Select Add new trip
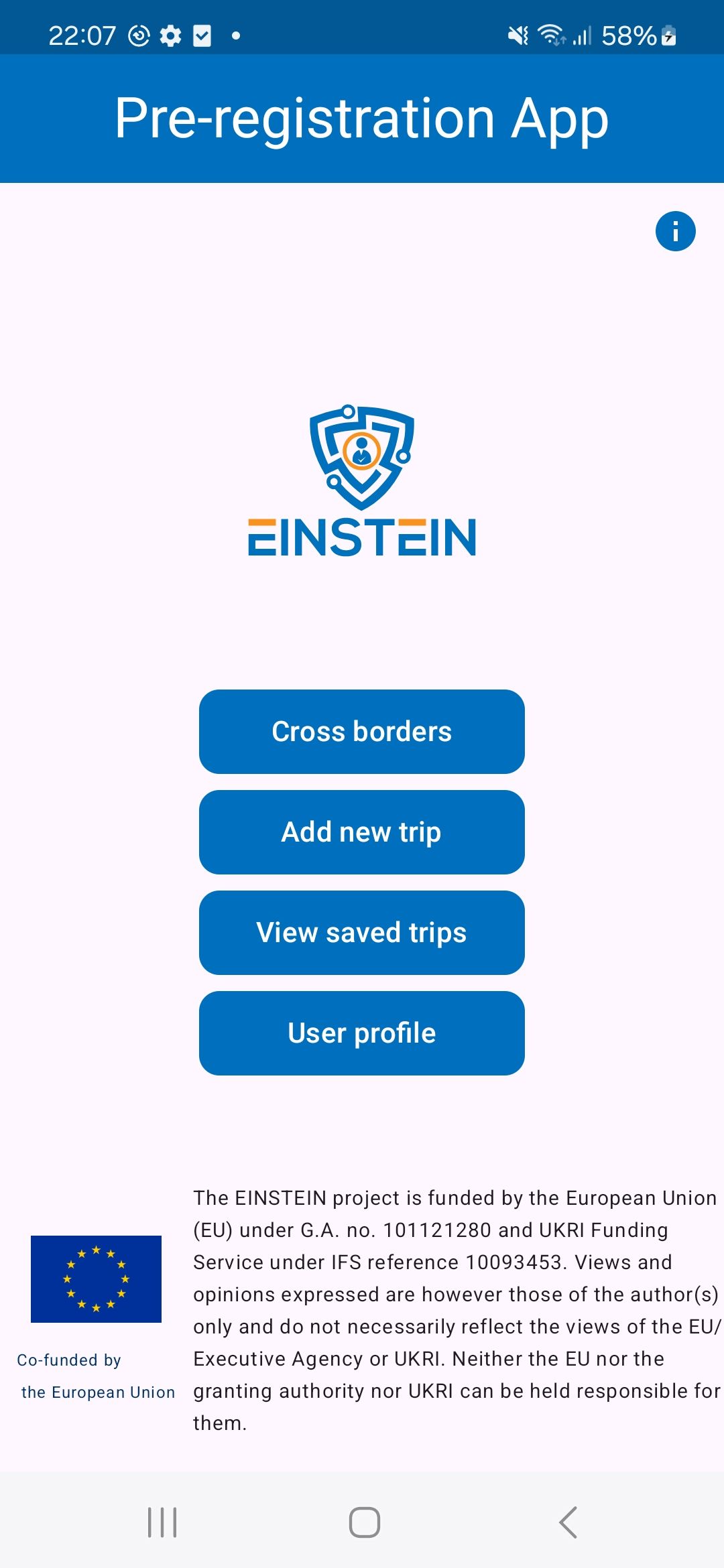The height and width of the screenshot is (1568, 724). pyautogui.click(x=361, y=832)
